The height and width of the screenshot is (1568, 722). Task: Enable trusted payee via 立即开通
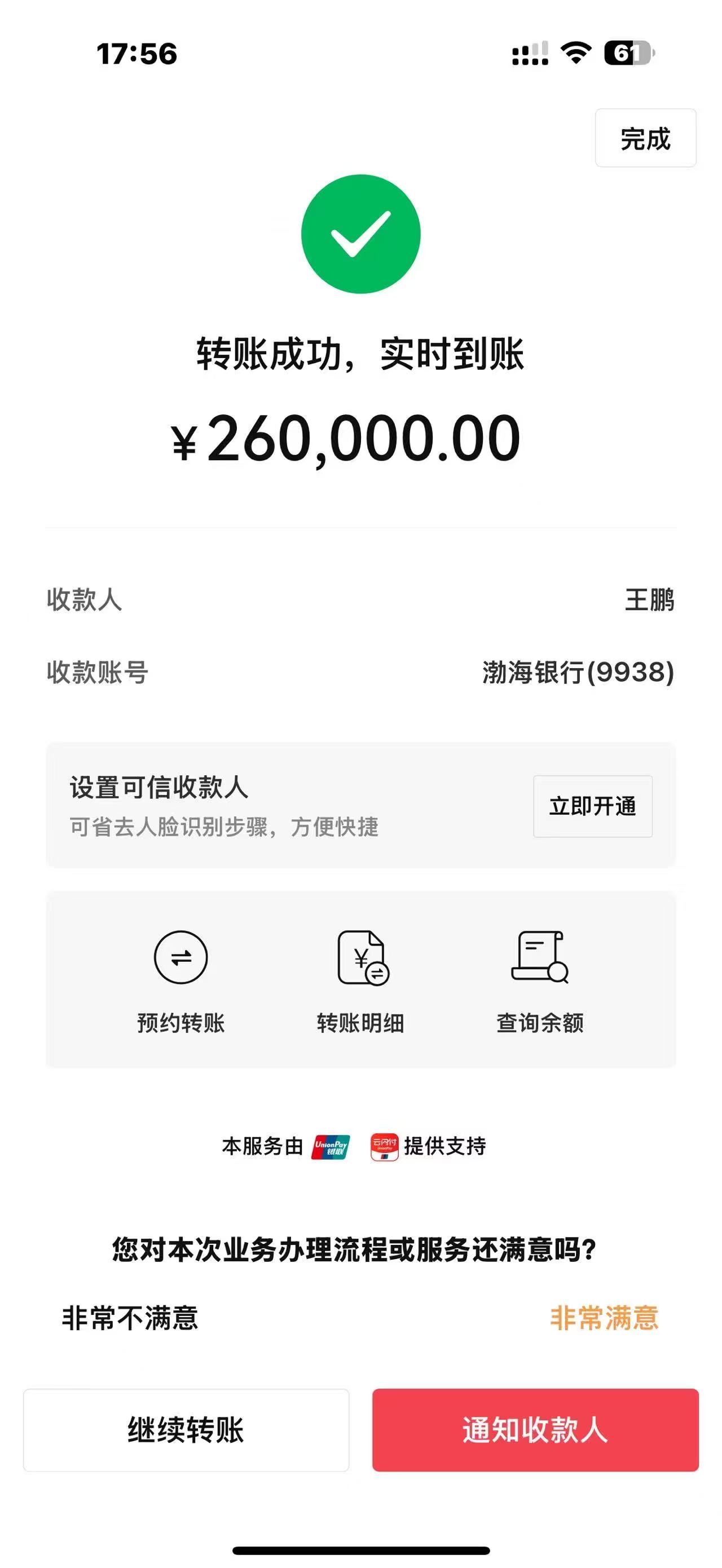(592, 806)
